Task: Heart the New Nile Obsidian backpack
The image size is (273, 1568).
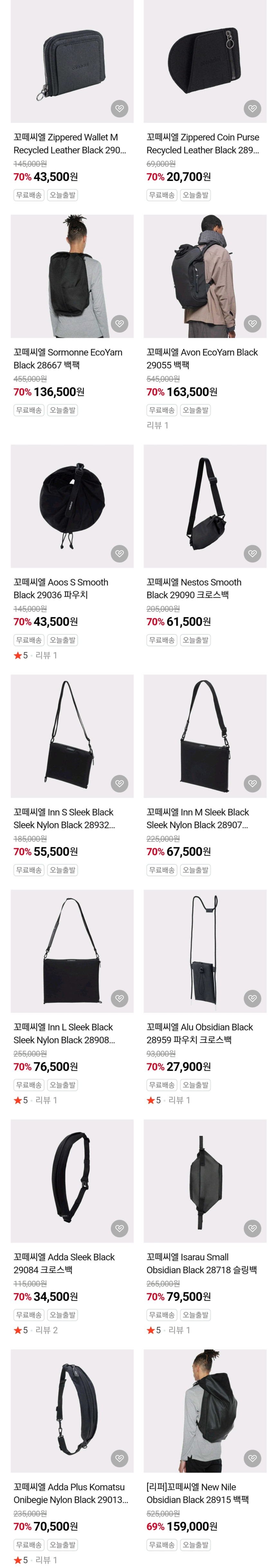Action: [252, 1458]
